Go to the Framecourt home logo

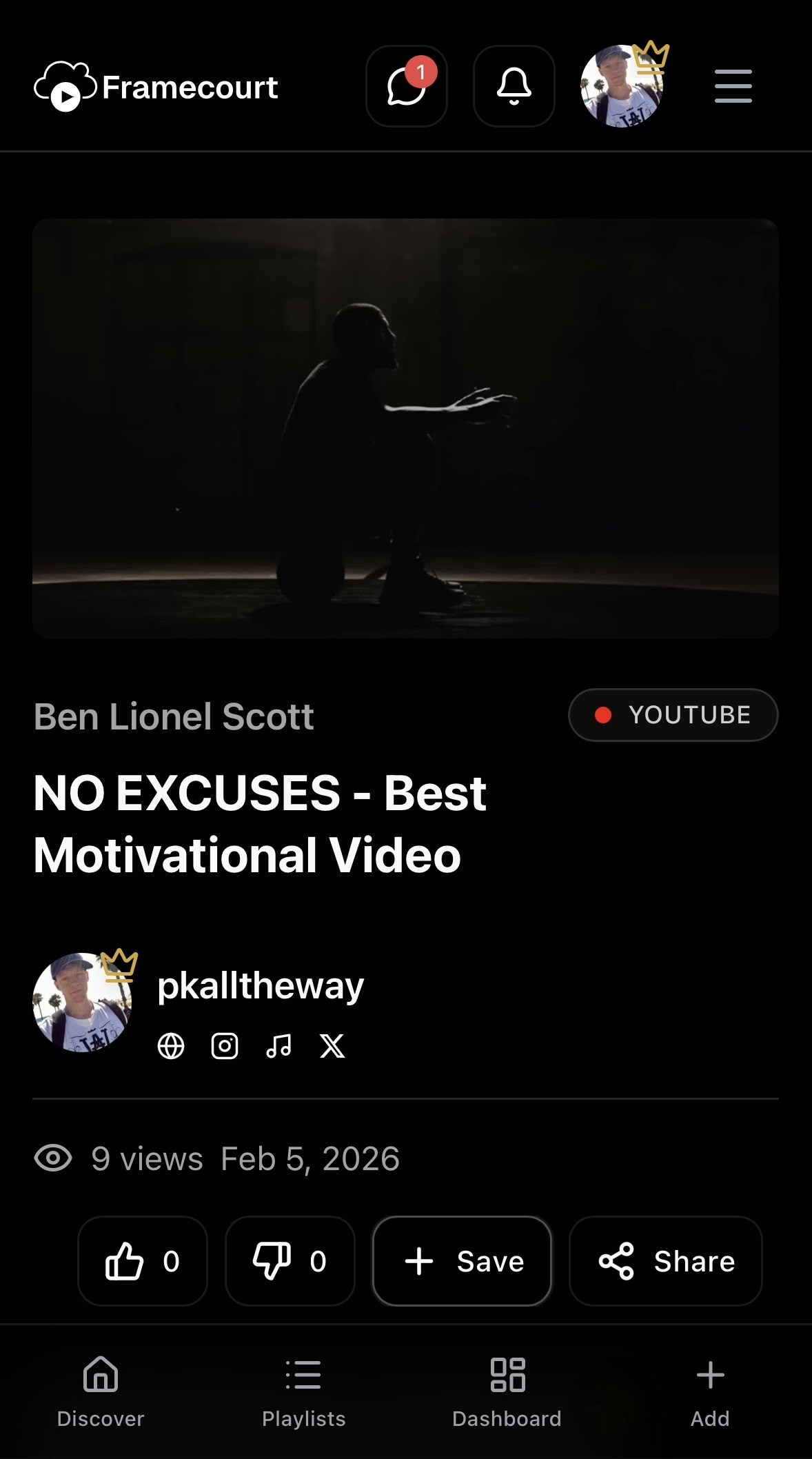(156, 87)
